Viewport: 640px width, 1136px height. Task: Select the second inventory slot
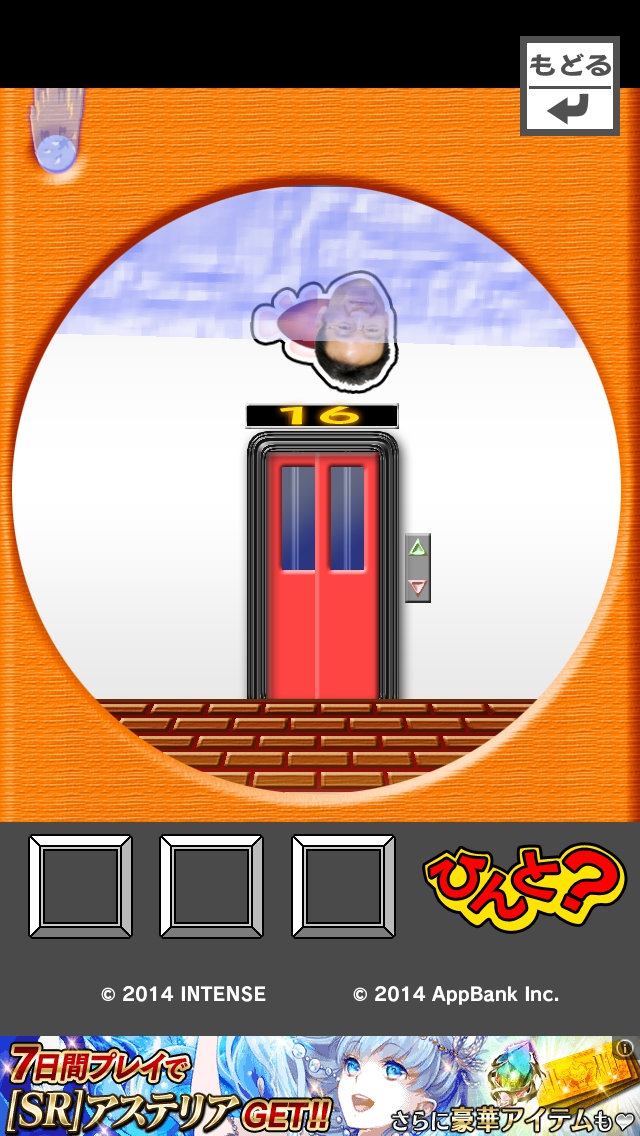click(x=211, y=887)
